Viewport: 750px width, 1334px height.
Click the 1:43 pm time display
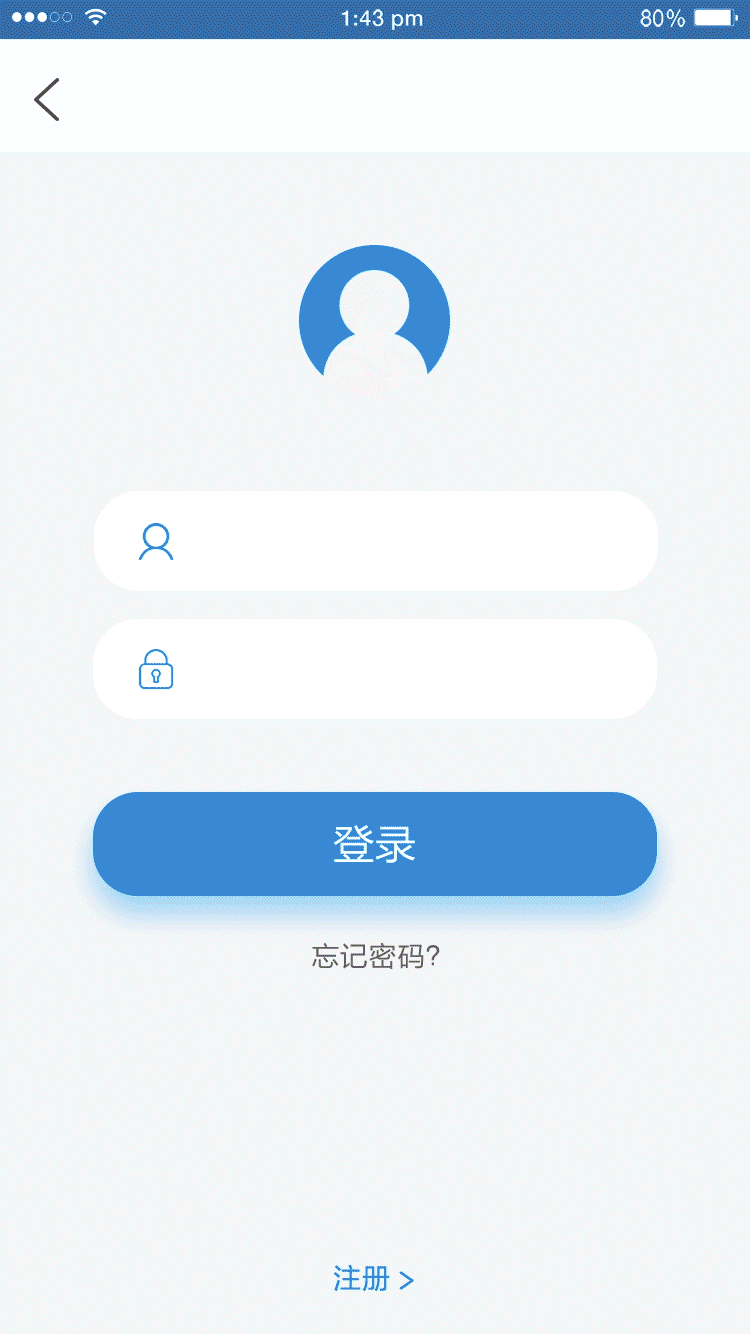coord(382,18)
